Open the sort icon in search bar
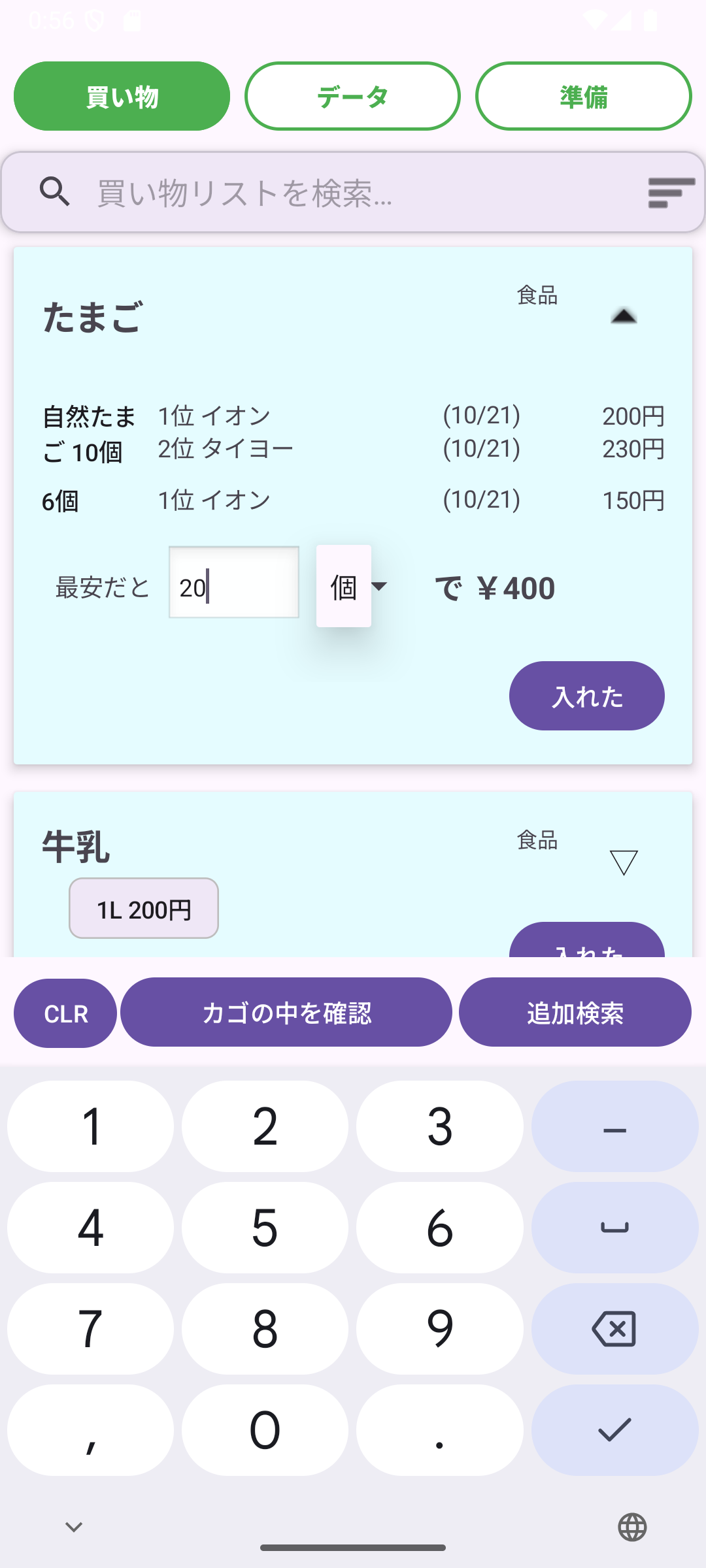Viewport: 706px width, 1568px height. click(670, 193)
